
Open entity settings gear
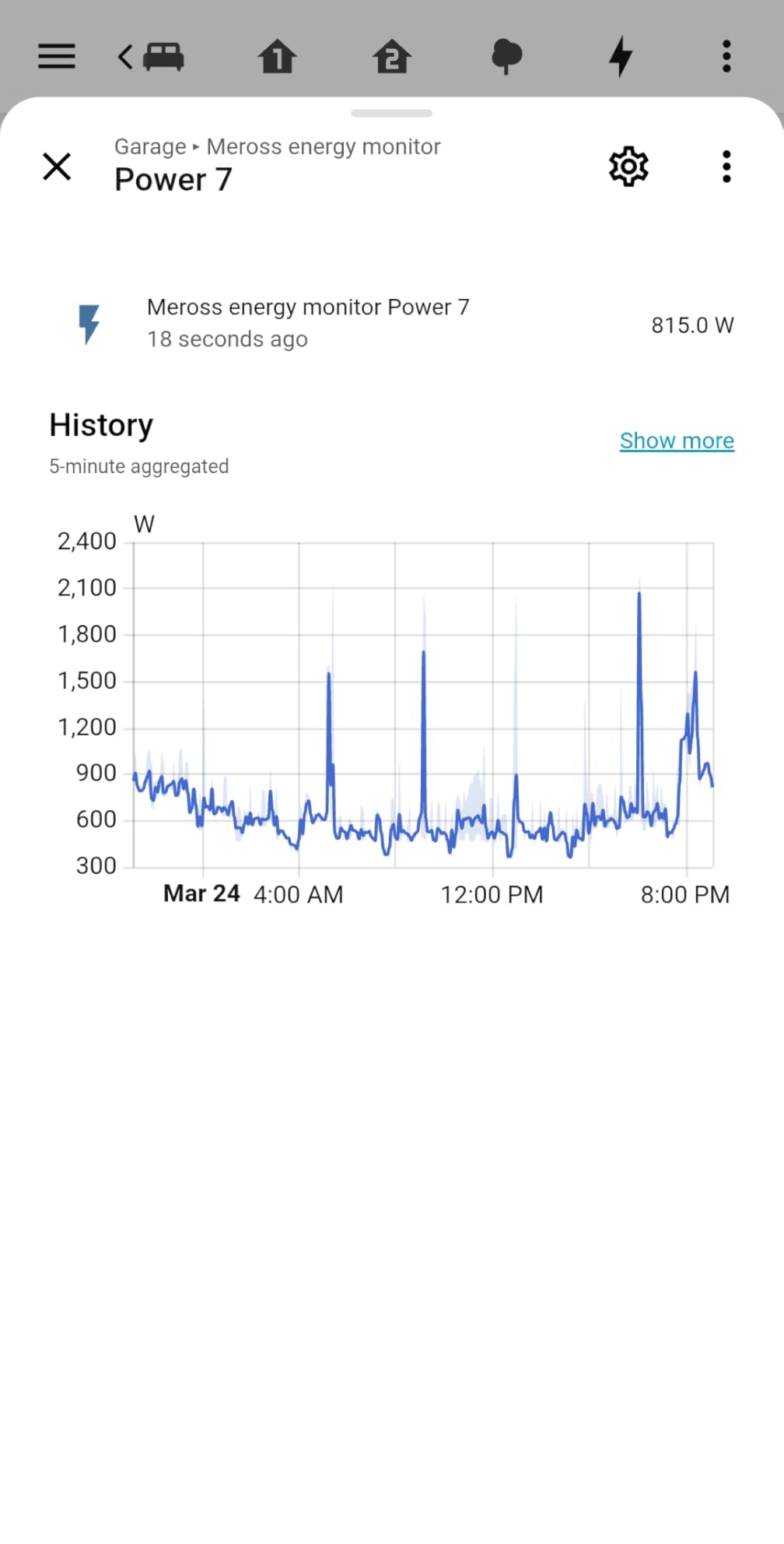628,167
